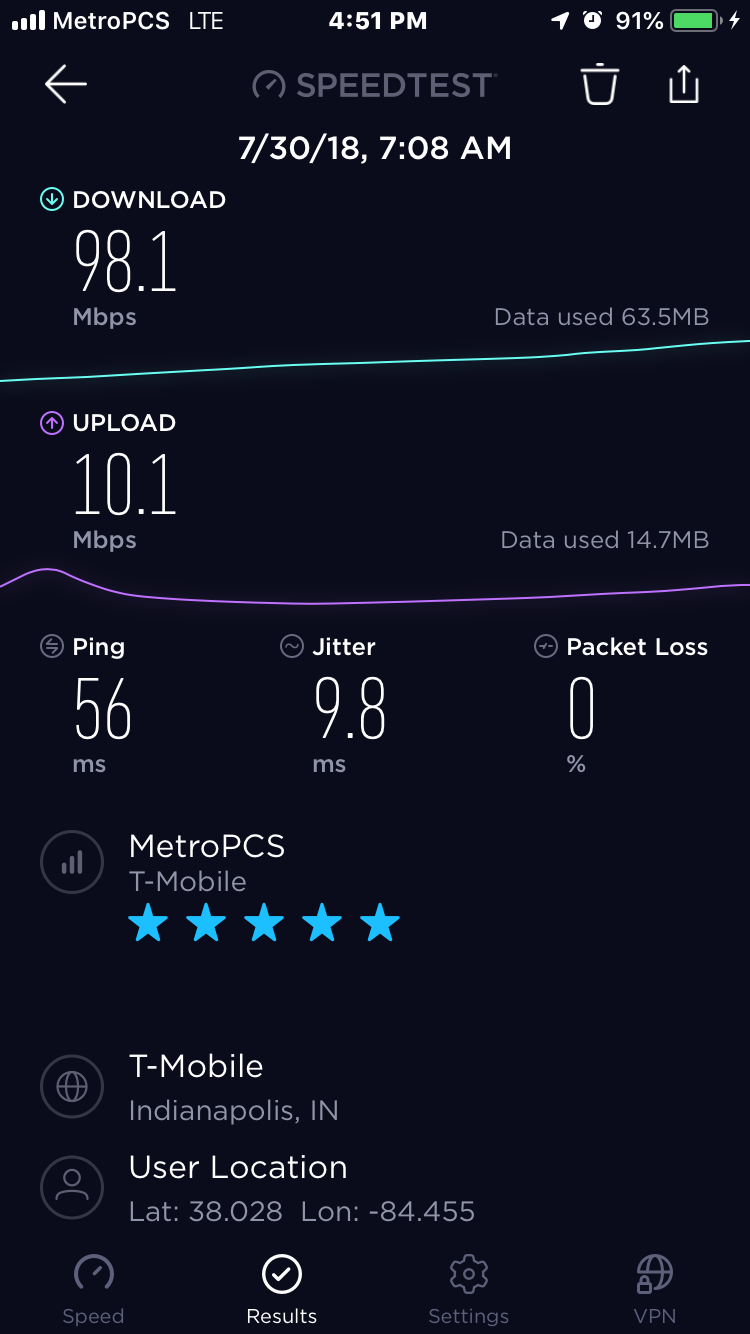Delete this speed test result
750x1334 pixels.
(x=600, y=85)
